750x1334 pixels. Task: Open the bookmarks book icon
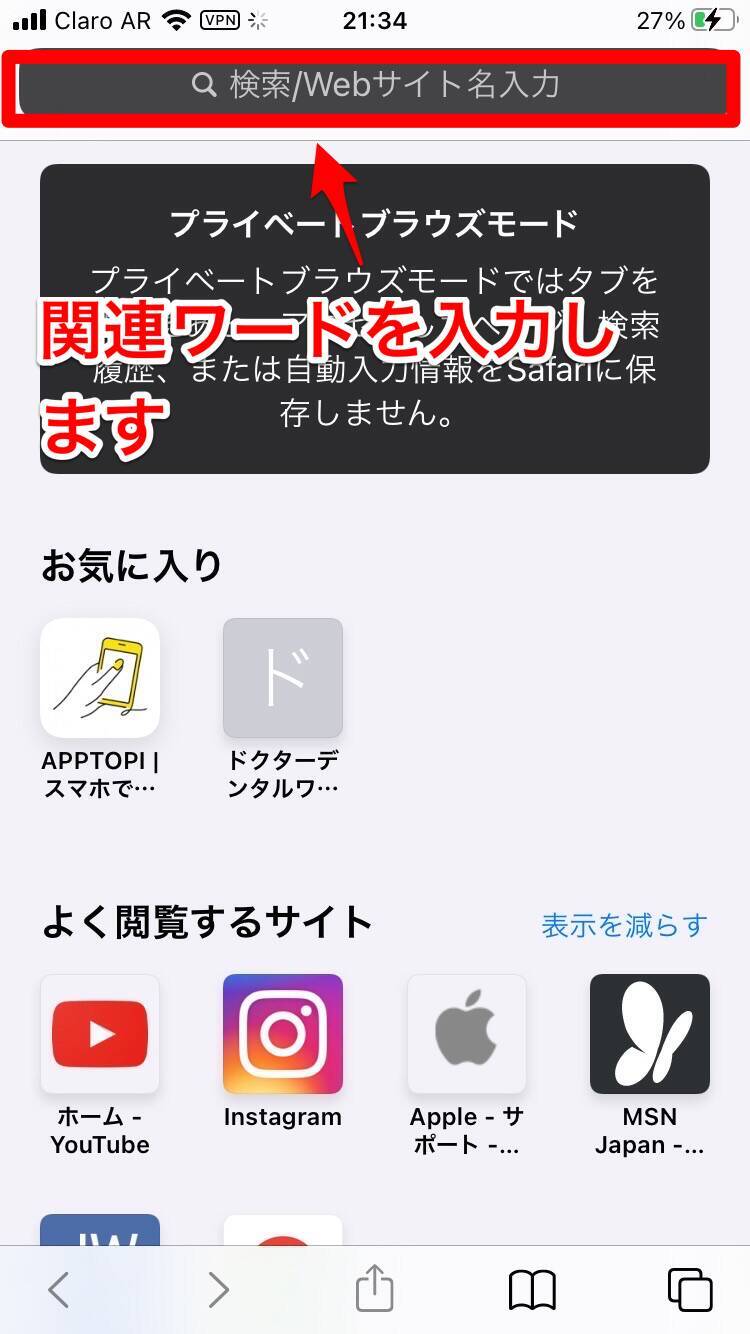[532, 1290]
